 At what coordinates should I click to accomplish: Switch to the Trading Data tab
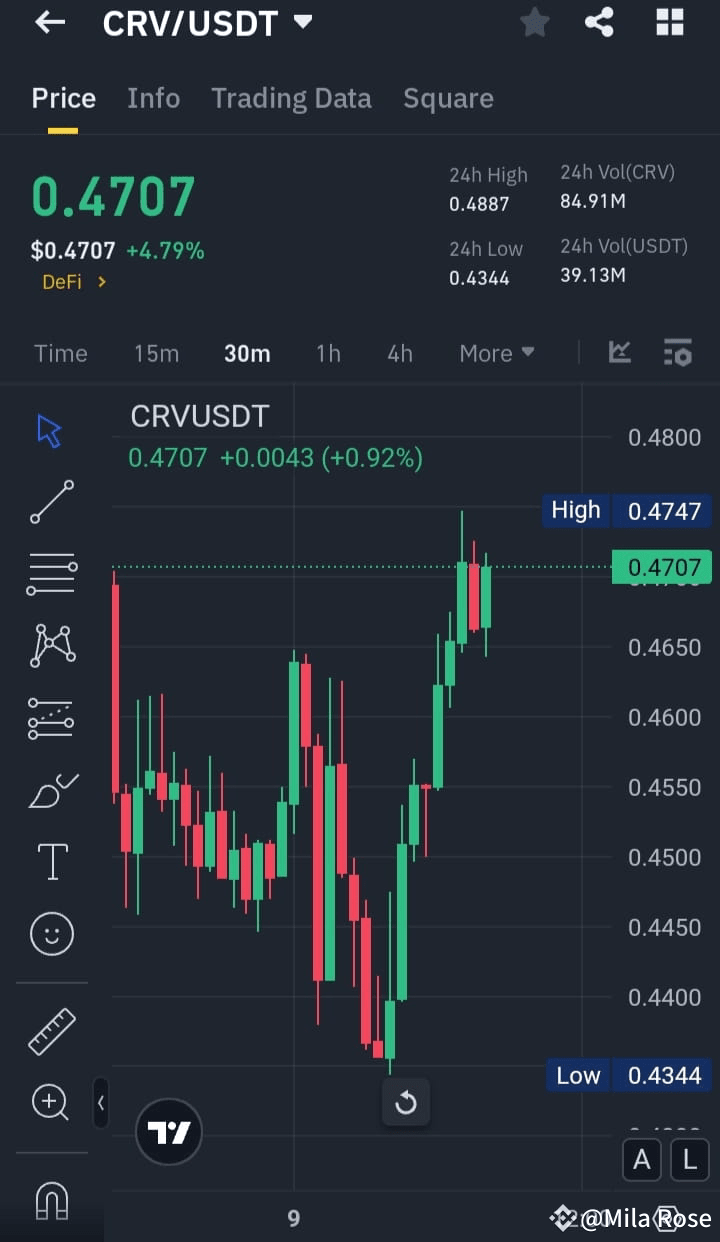pyautogui.click(x=291, y=98)
